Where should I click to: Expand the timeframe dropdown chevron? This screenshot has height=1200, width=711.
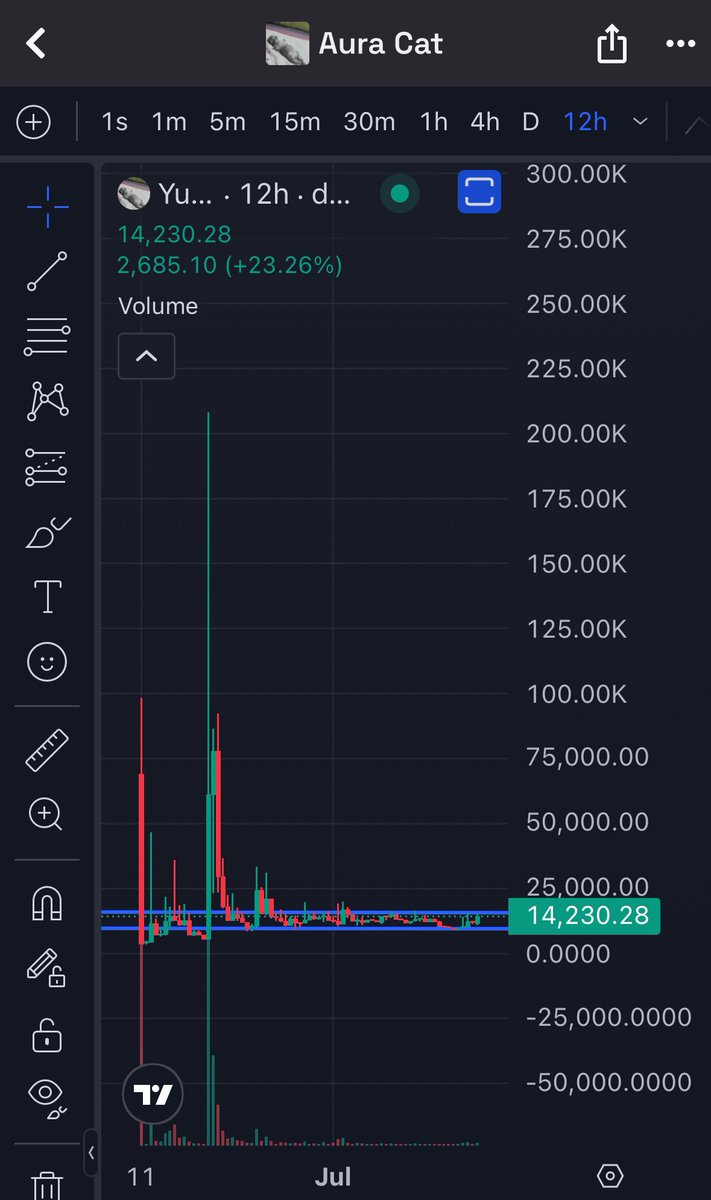pyautogui.click(x=640, y=122)
